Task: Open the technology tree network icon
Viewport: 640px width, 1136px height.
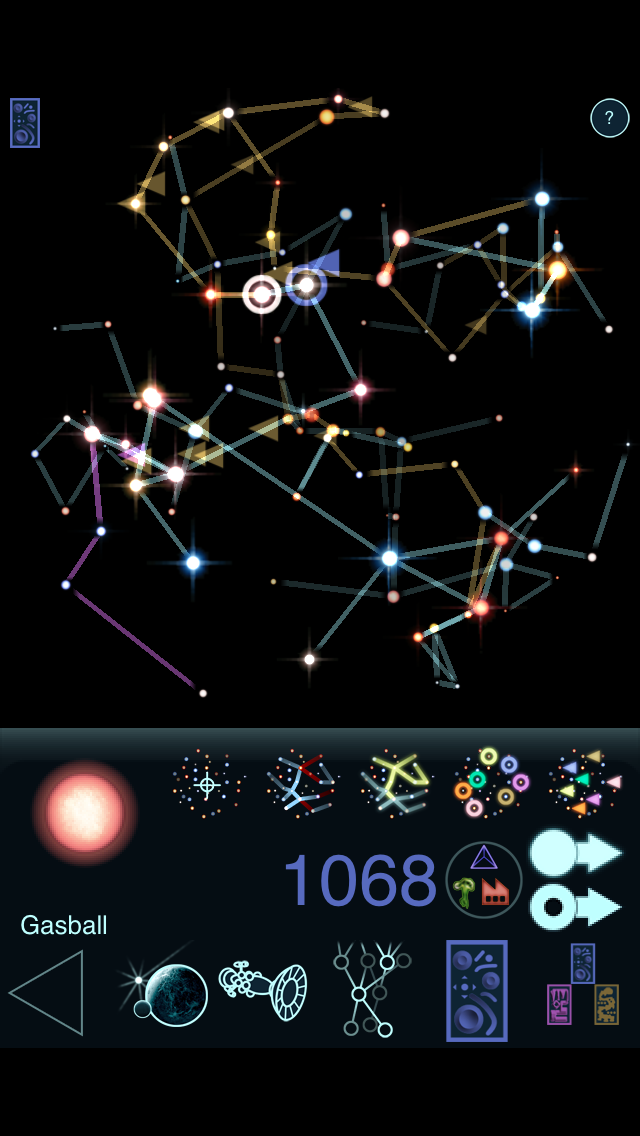Action: pyautogui.click(x=368, y=989)
